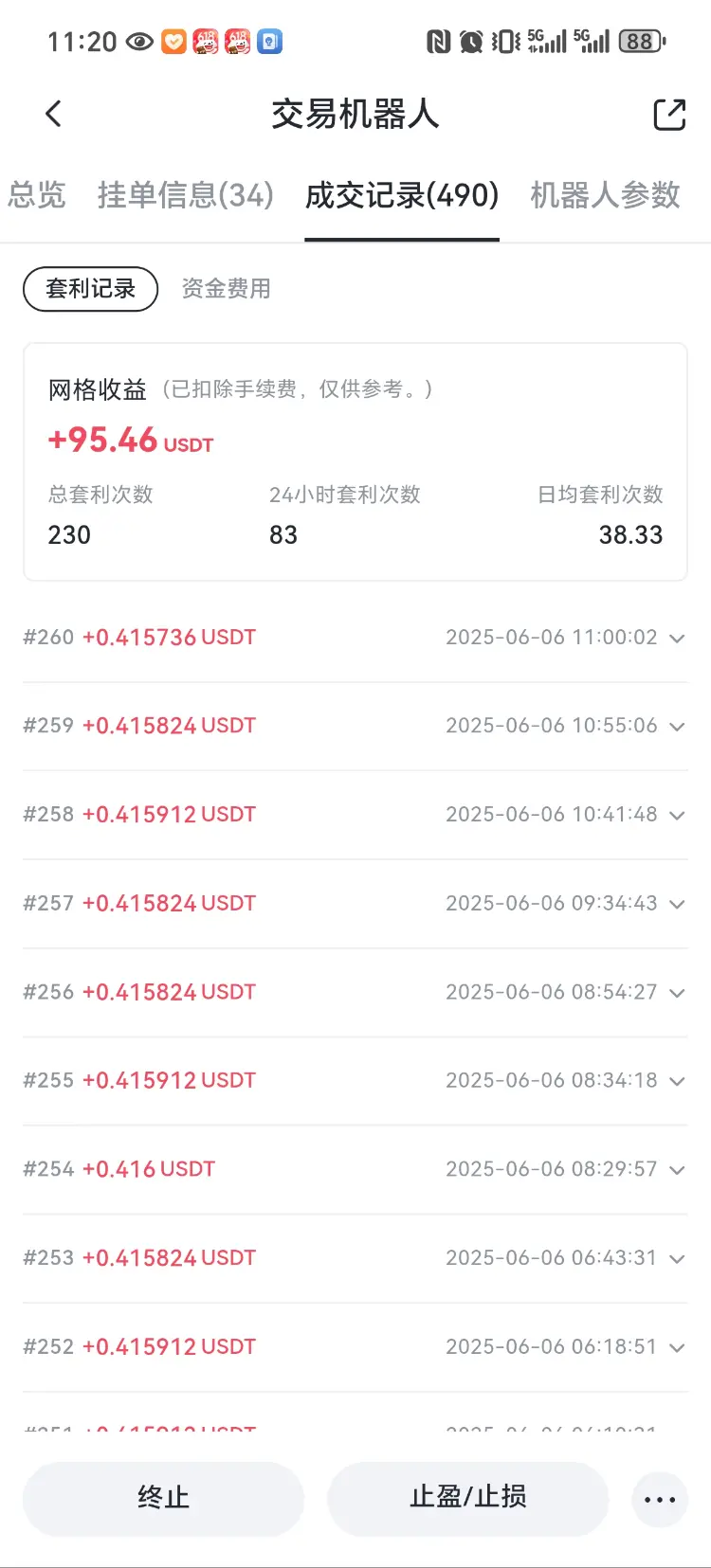
Task: Expand arbitrage record #253
Action: coord(677,1259)
